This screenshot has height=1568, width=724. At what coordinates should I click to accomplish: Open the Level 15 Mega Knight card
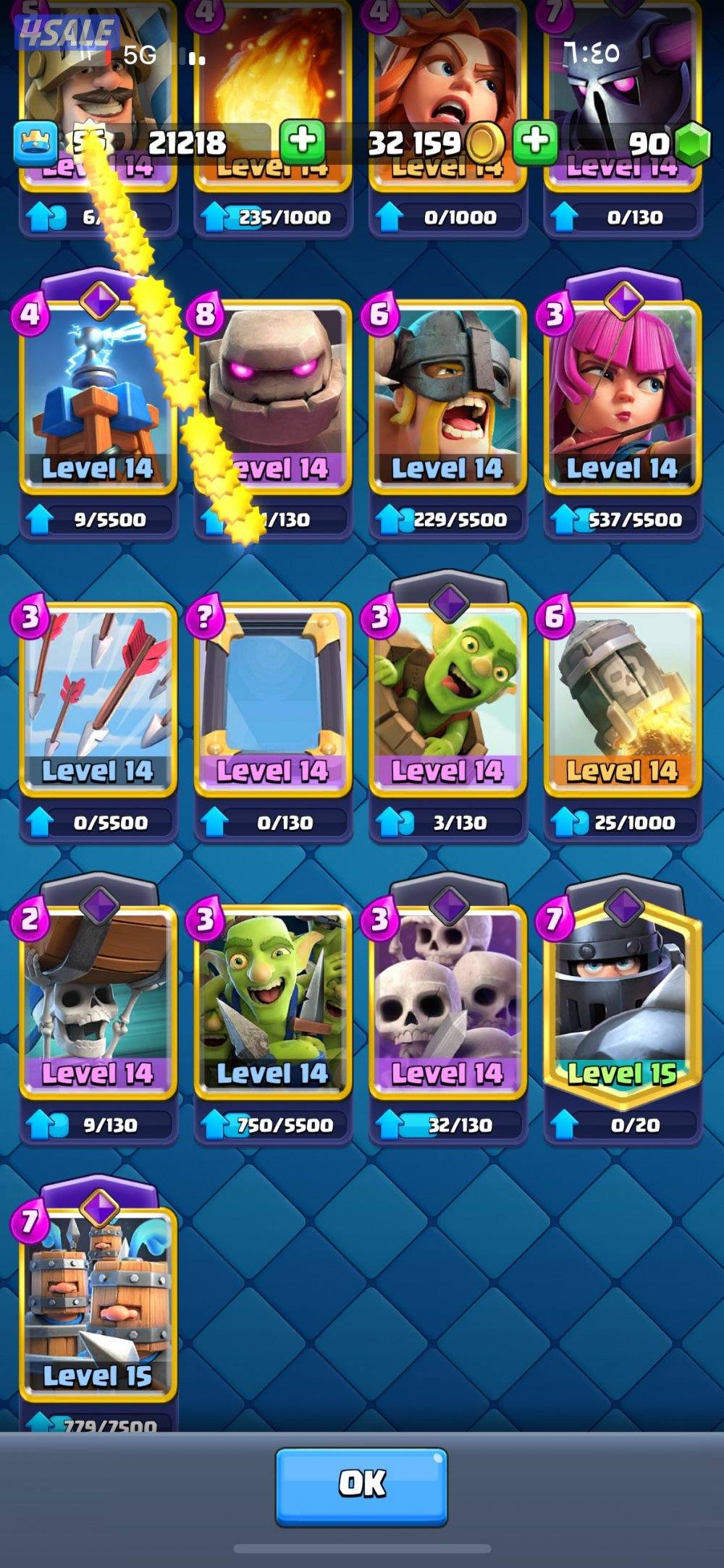click(622, 1002)
